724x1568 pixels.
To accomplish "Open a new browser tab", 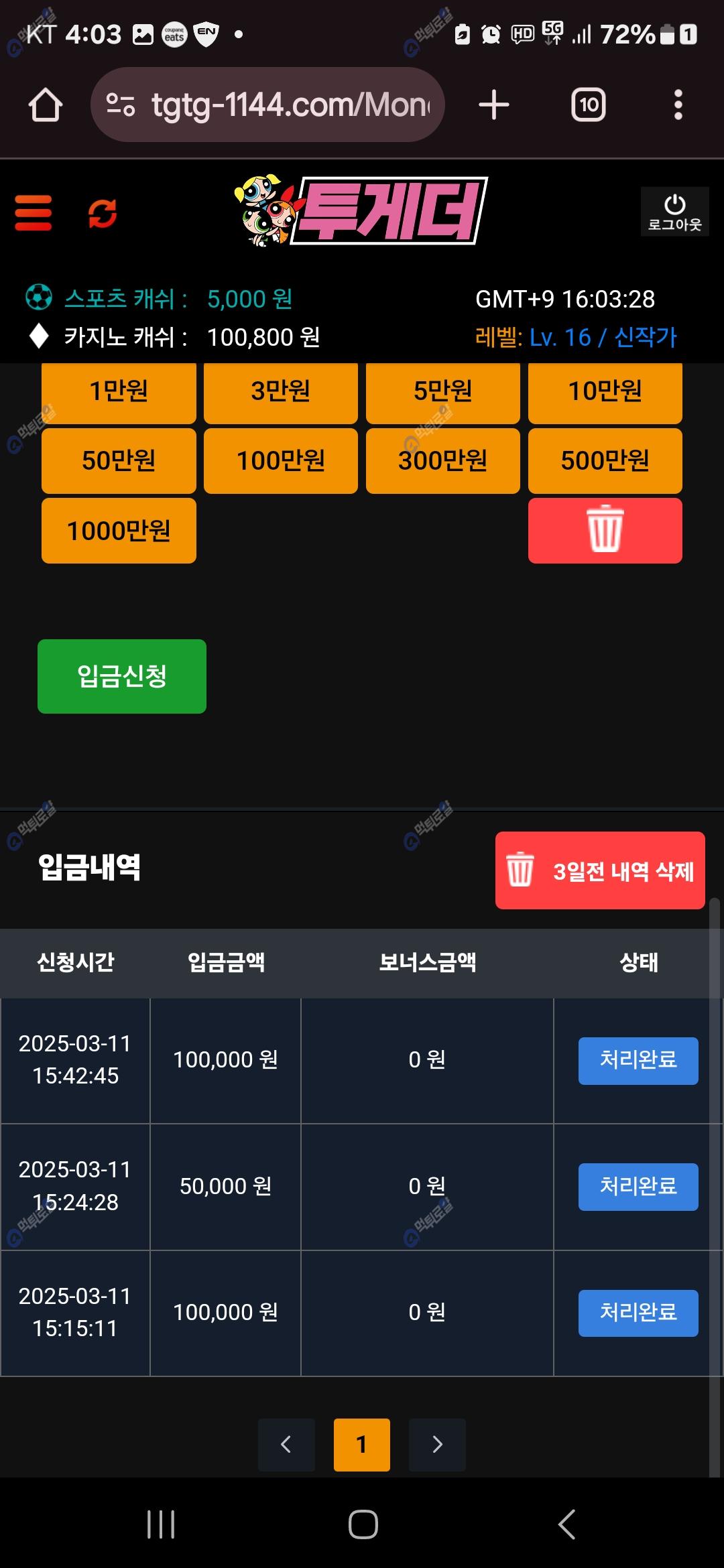I will pyautogui.click(x=494, y=105).
